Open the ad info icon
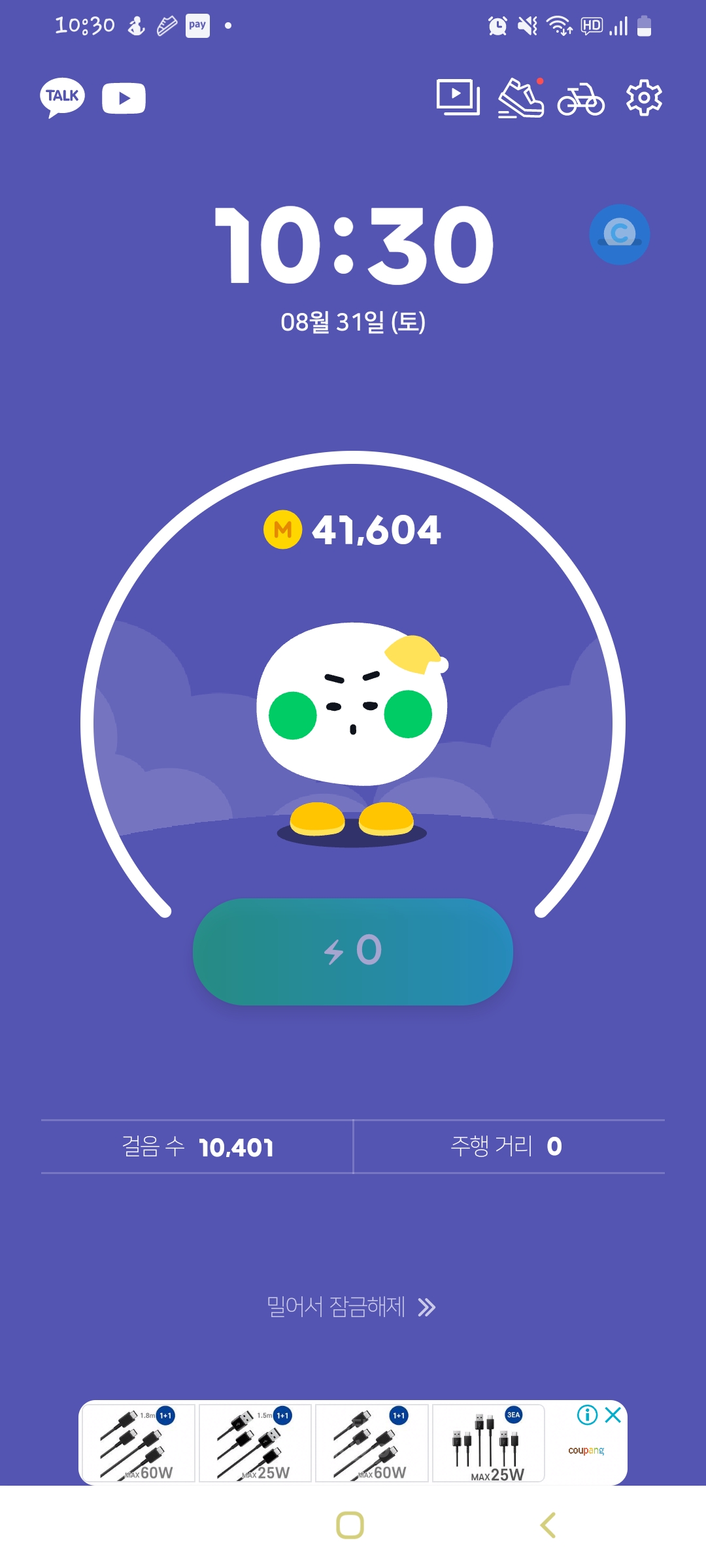The height and width of the screenshot is (1568, 706). 587,1415
